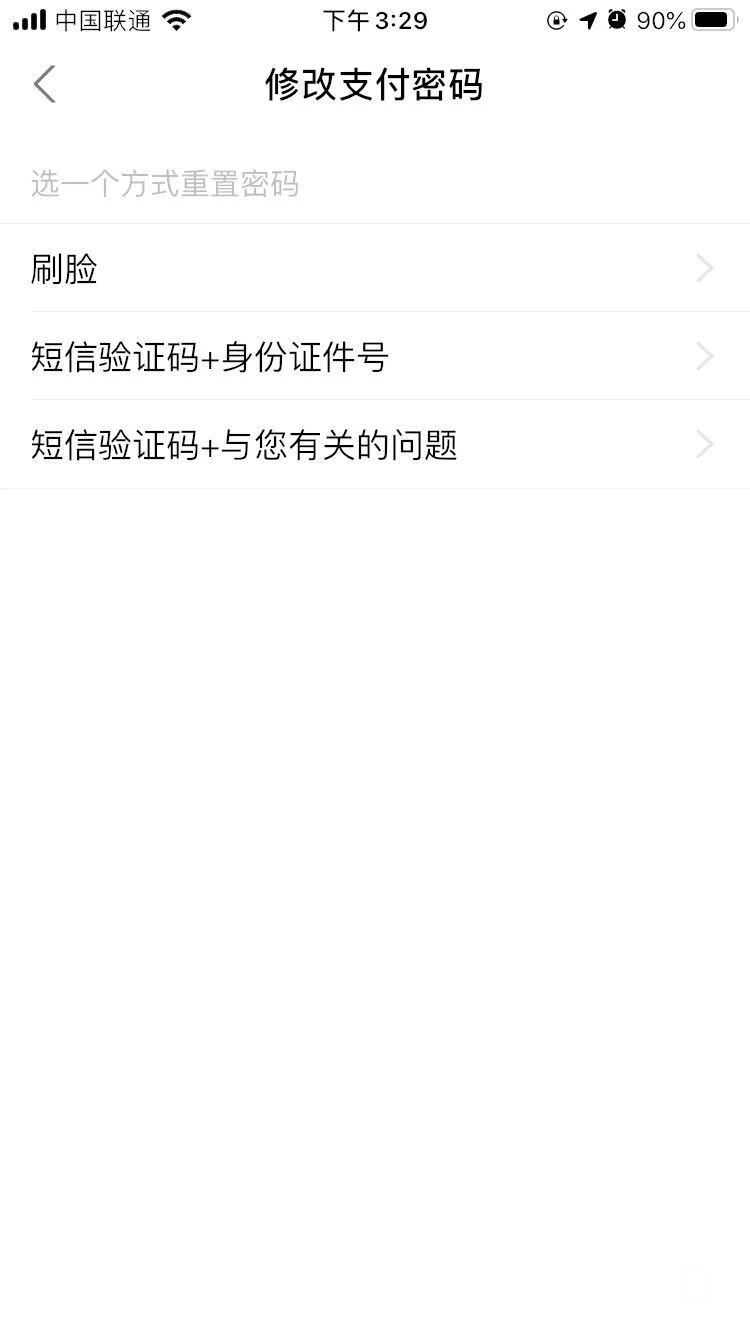The width and height of the screenshot is (750, 1334).
Task: Go back from 修改支付密码 page
Action: 44,84
